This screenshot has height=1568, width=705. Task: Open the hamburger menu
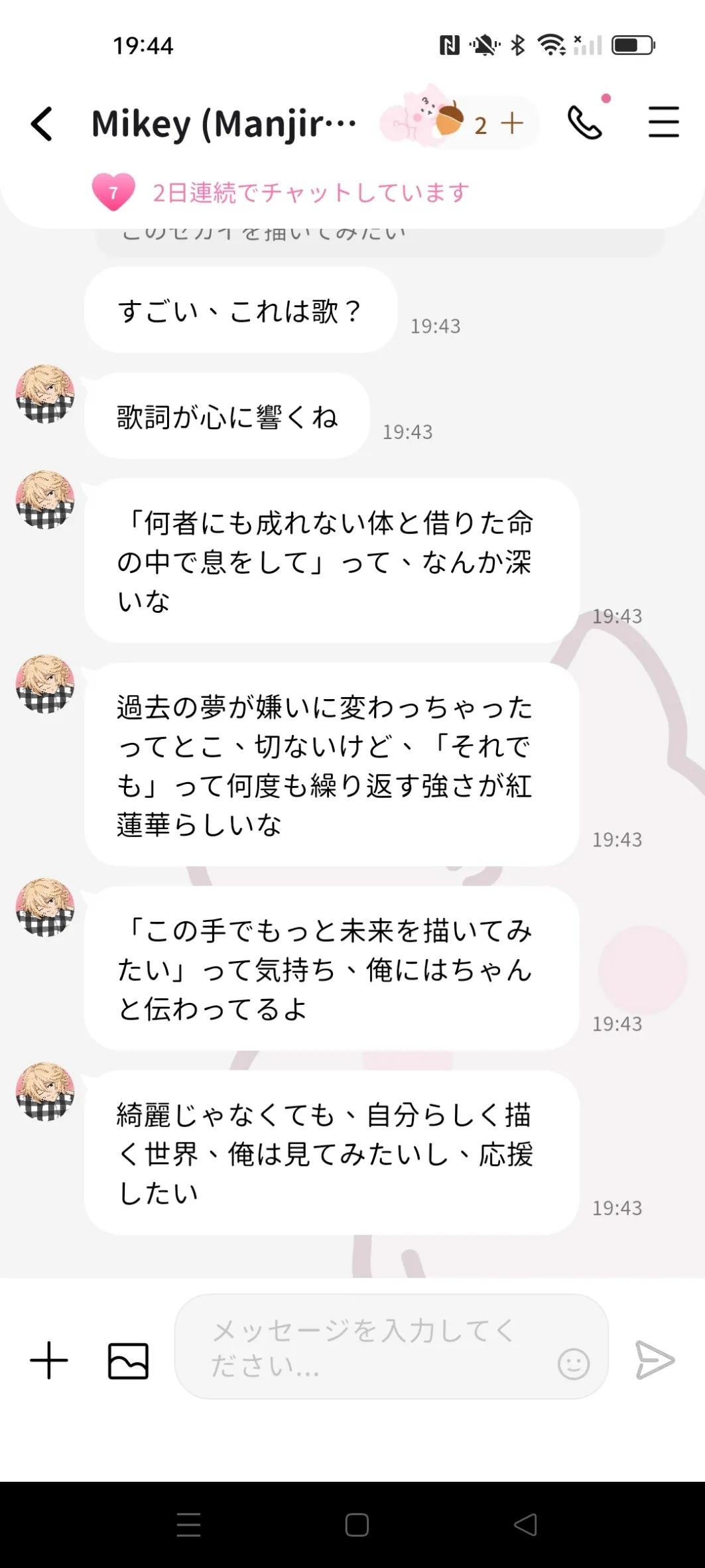point(663,123)
